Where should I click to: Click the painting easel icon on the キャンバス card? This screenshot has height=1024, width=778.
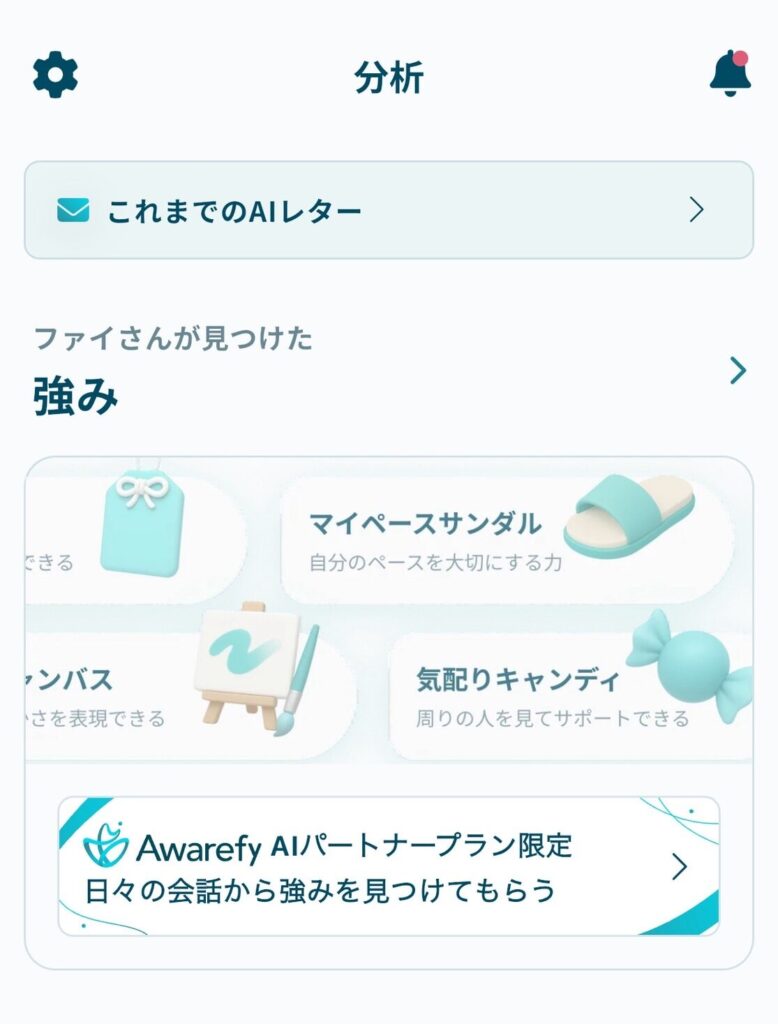[x=243, y=665]
